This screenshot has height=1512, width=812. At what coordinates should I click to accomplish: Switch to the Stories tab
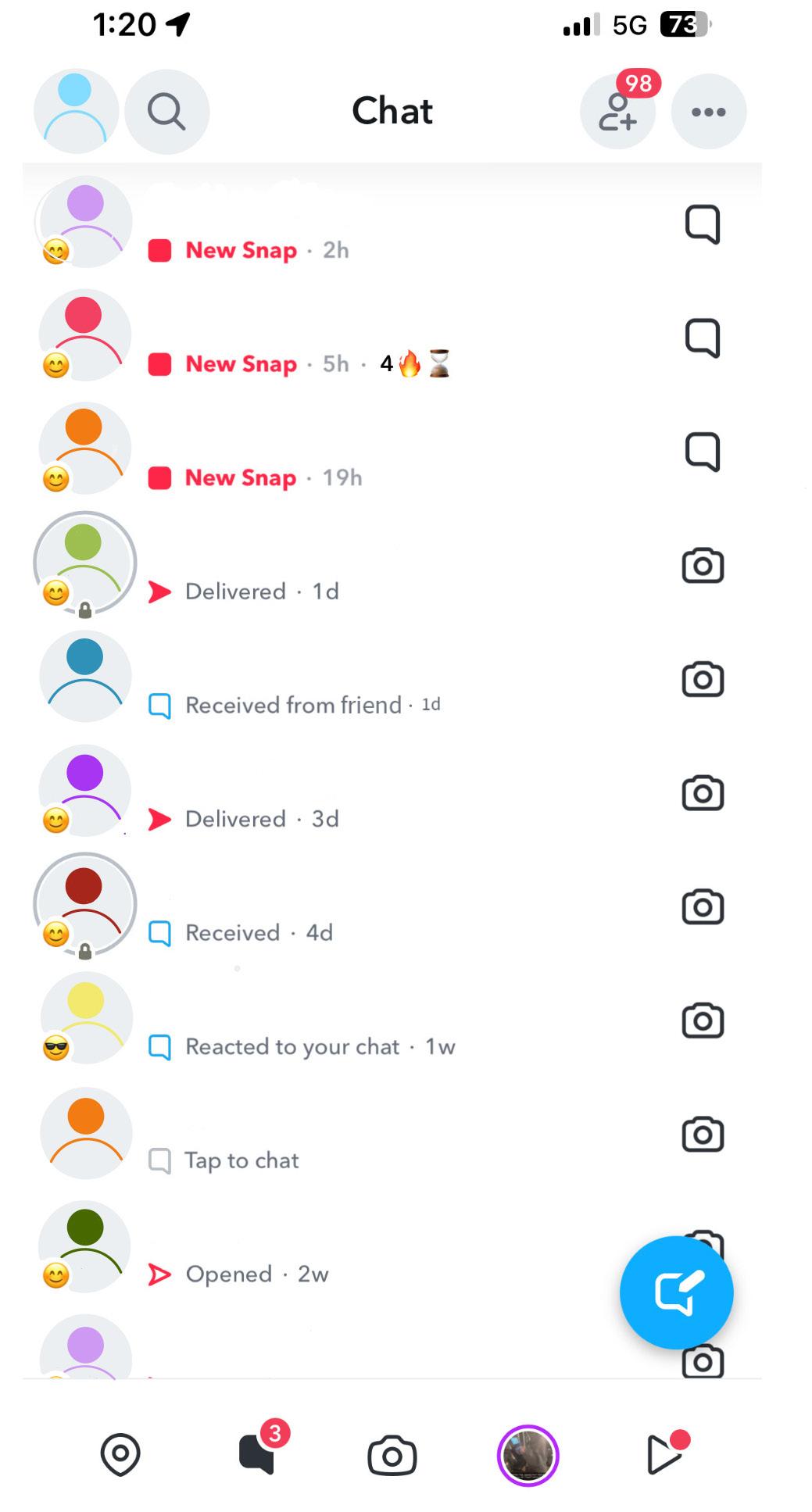[x=528, y=1455]
